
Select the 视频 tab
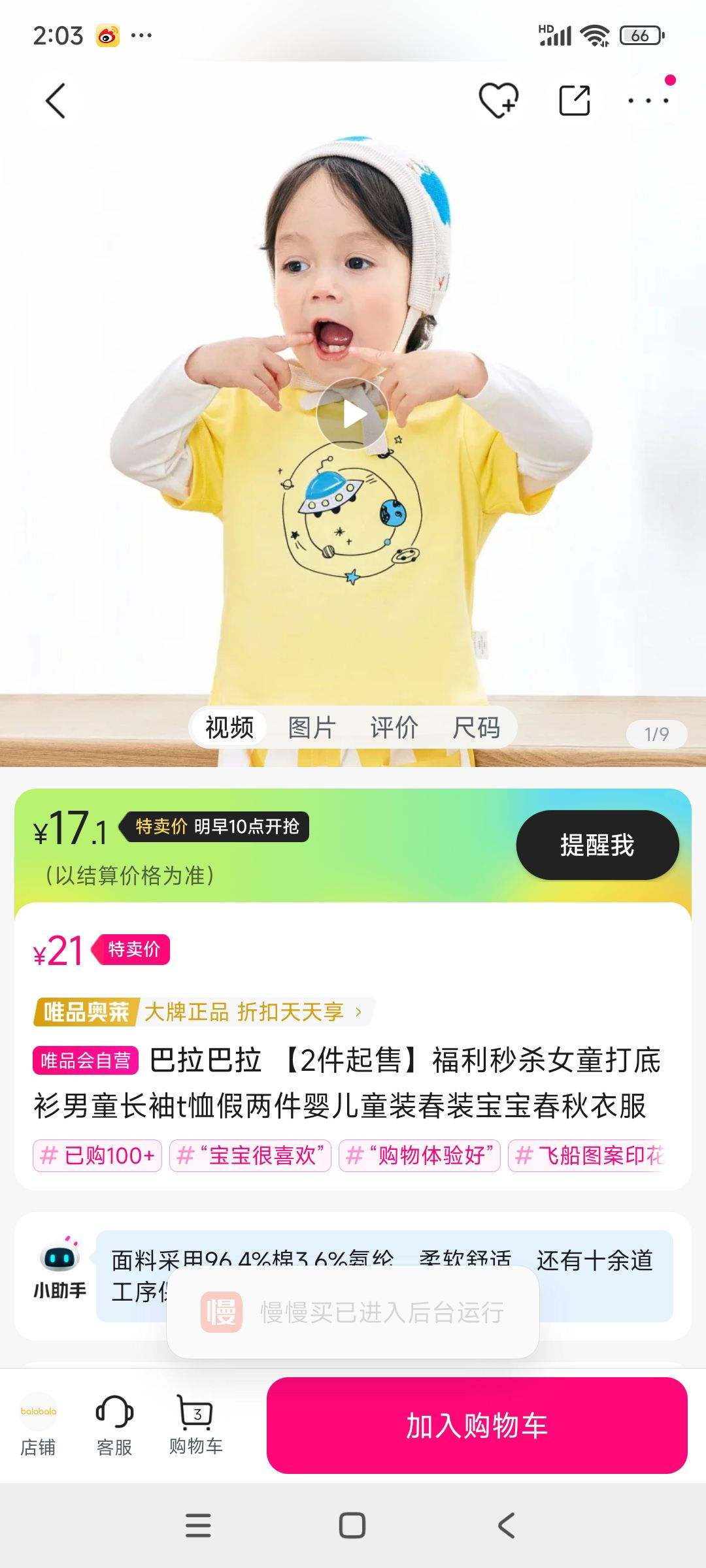click(x=229, y=727)
